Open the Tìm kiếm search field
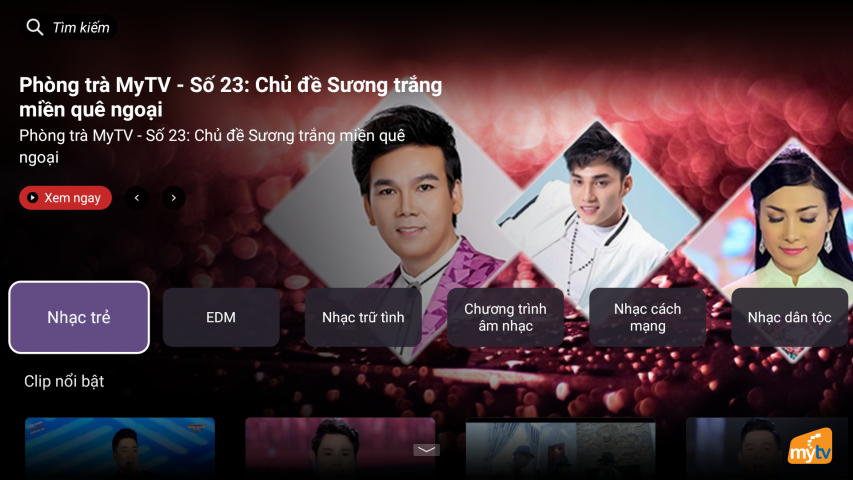 [x=70, y=27]
